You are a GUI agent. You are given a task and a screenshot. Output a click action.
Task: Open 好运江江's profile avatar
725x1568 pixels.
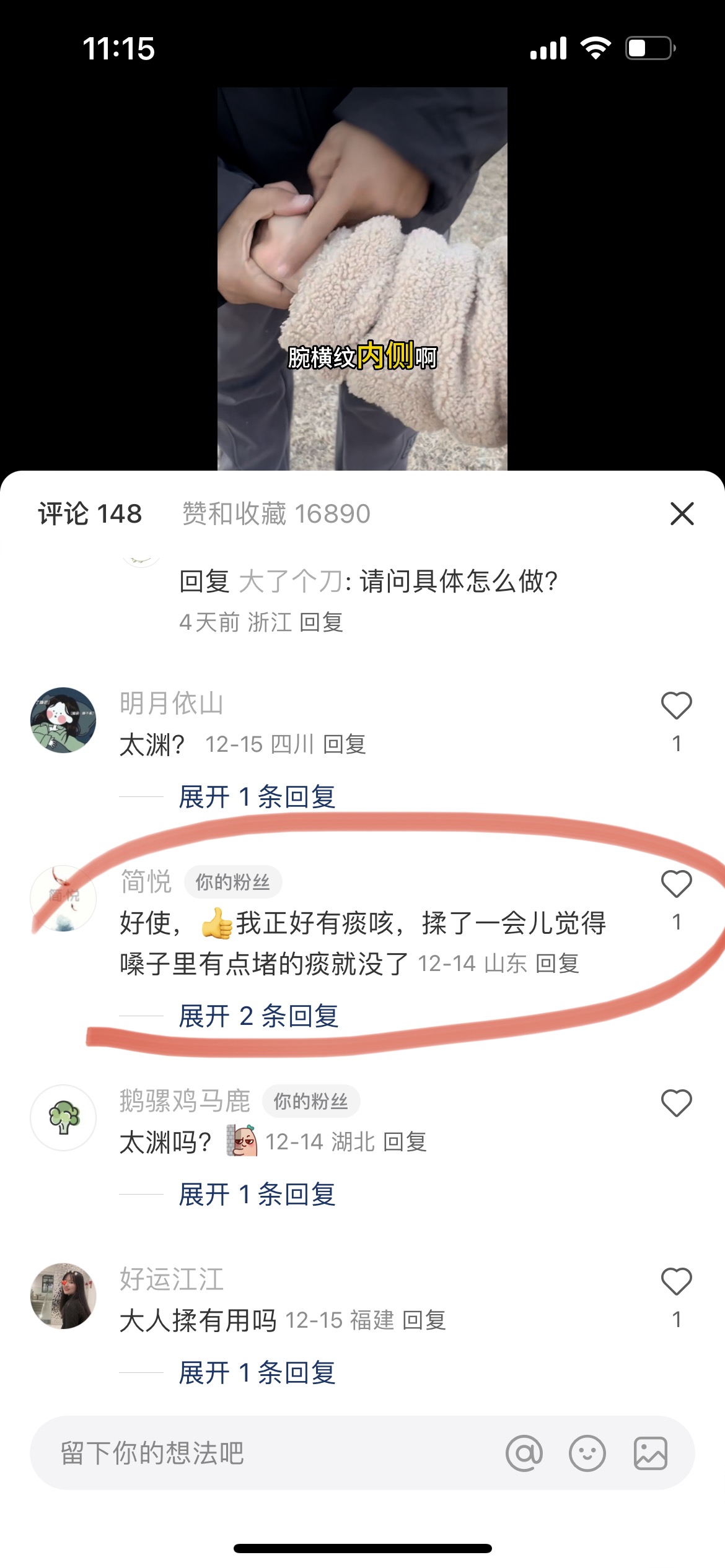coord(63,1296)
